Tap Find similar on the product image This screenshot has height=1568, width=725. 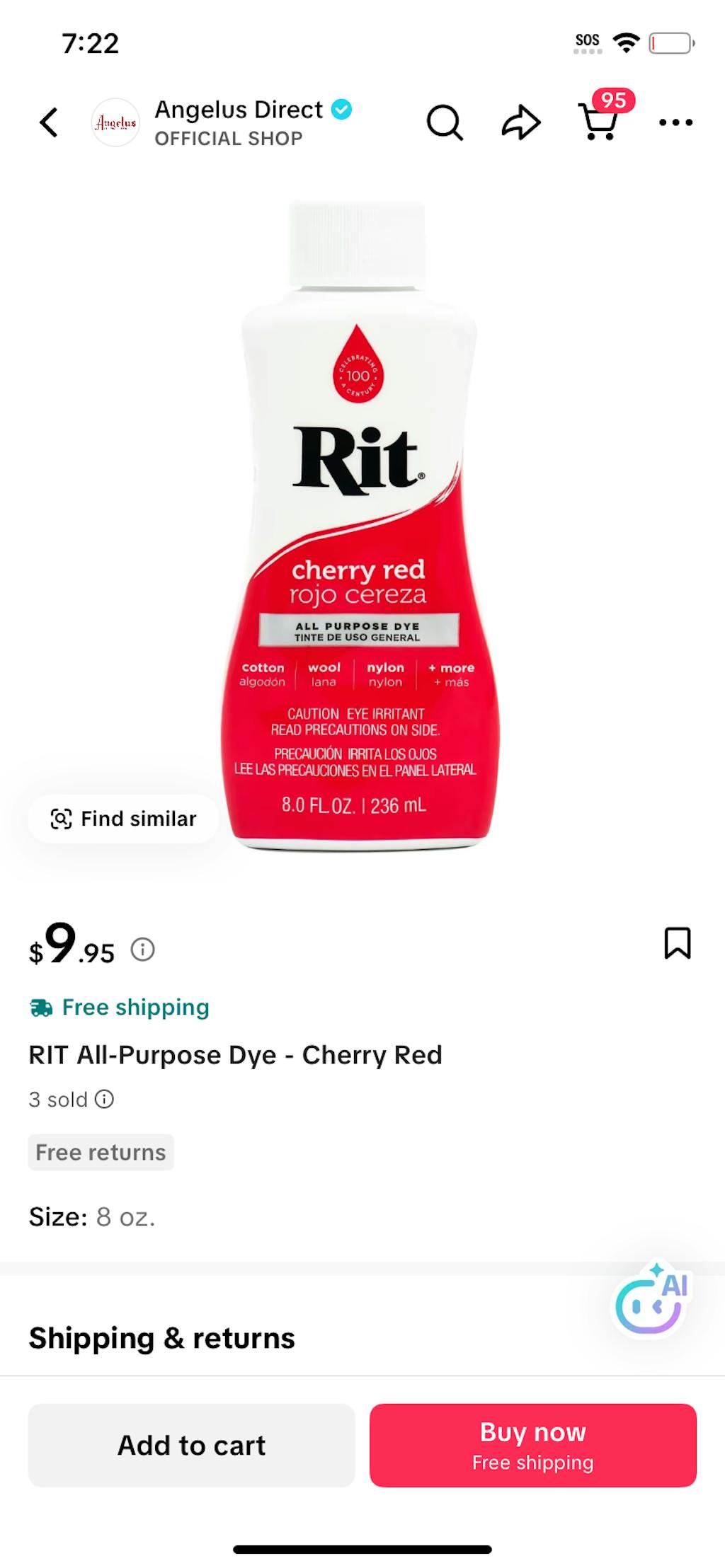point(123,819)
